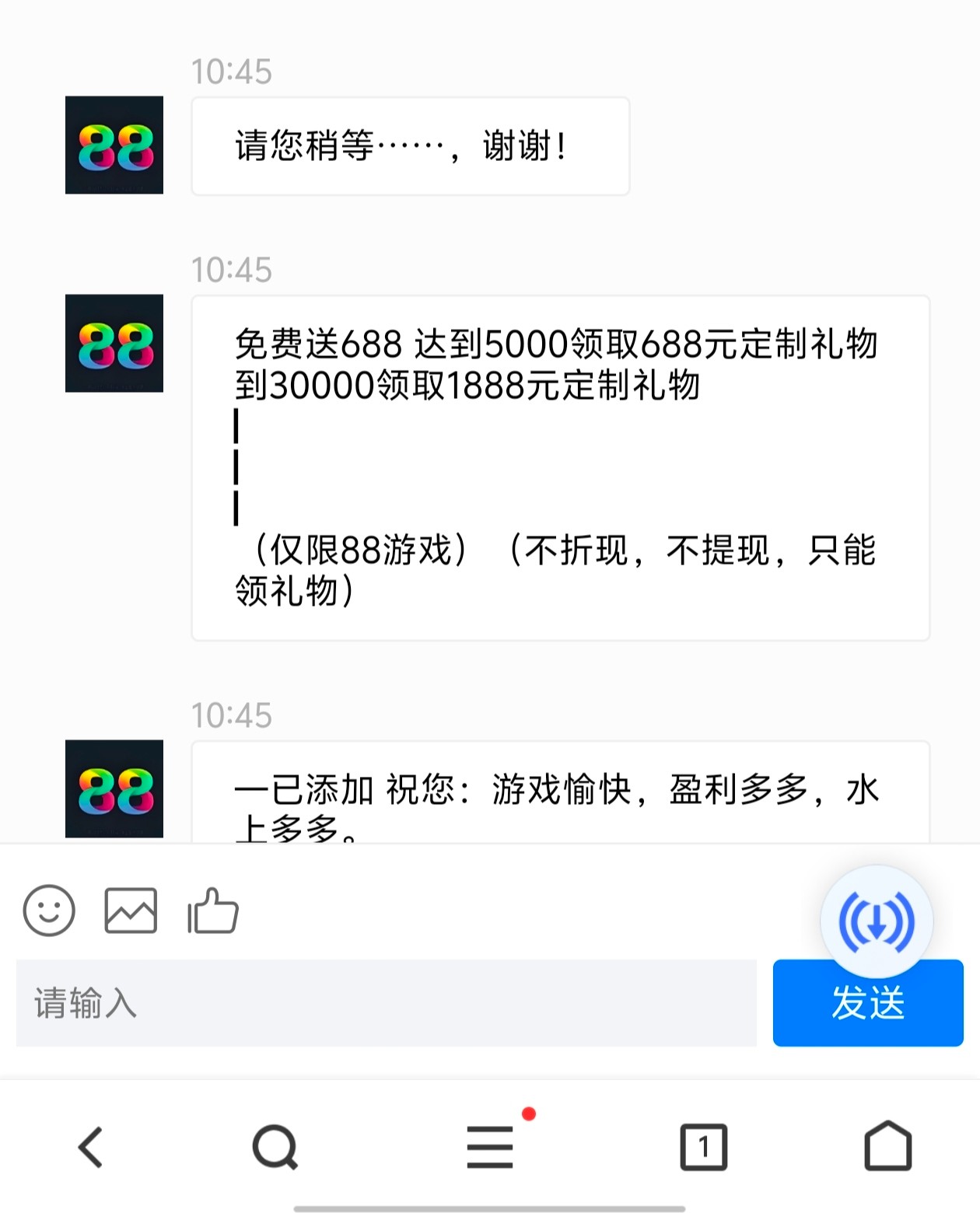Open the emoji picker
The height and width of the screenshot is (1213, 980).
coord(49,911)
